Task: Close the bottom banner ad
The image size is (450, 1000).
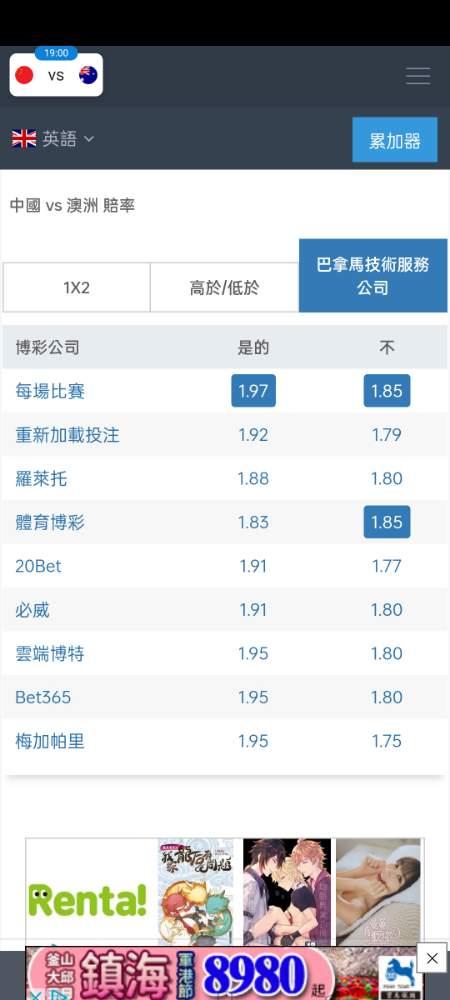Action: click(x=432, y=958)
